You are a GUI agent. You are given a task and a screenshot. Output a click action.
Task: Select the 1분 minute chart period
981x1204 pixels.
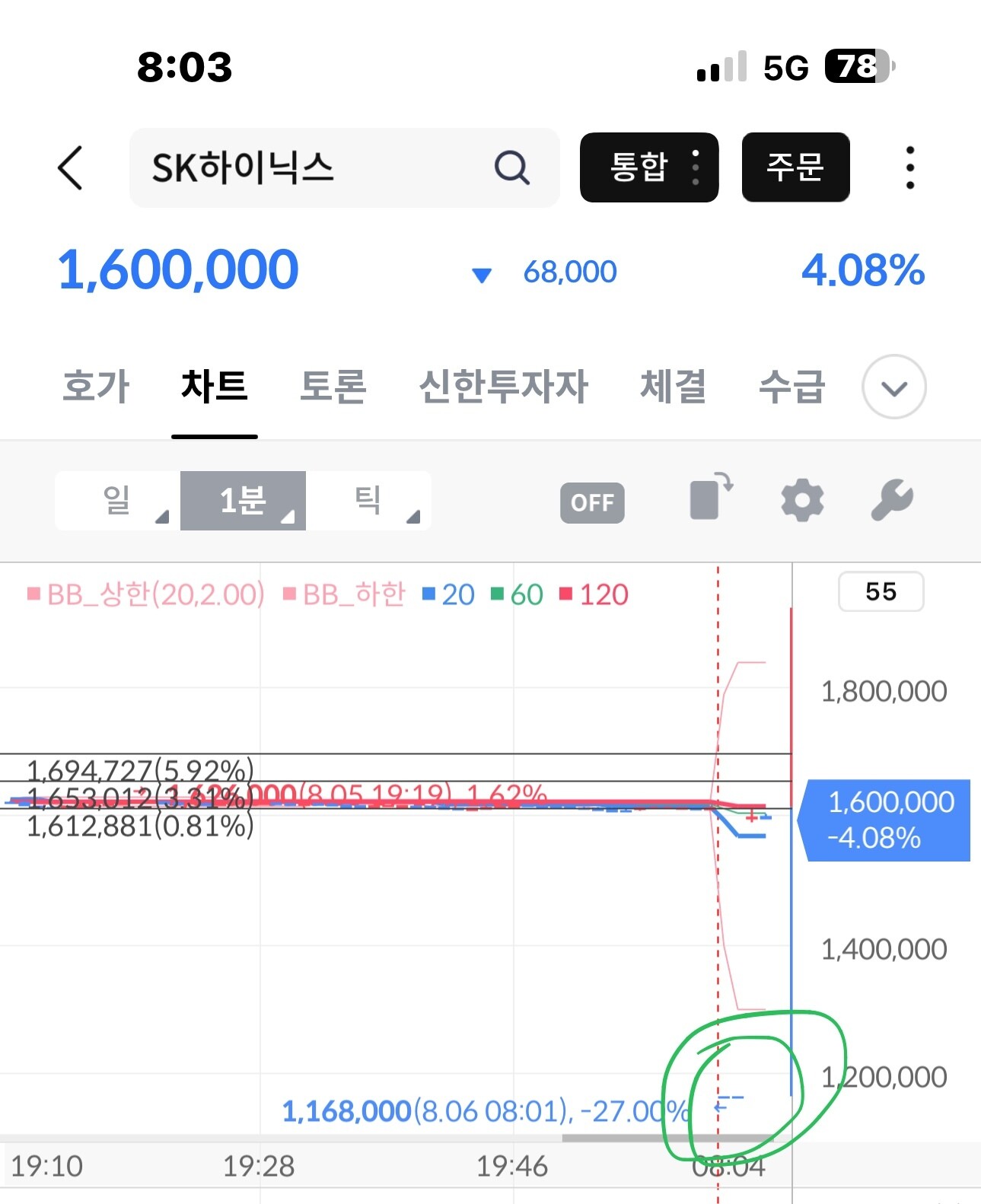pyautogui.click(x=243, y=501)
